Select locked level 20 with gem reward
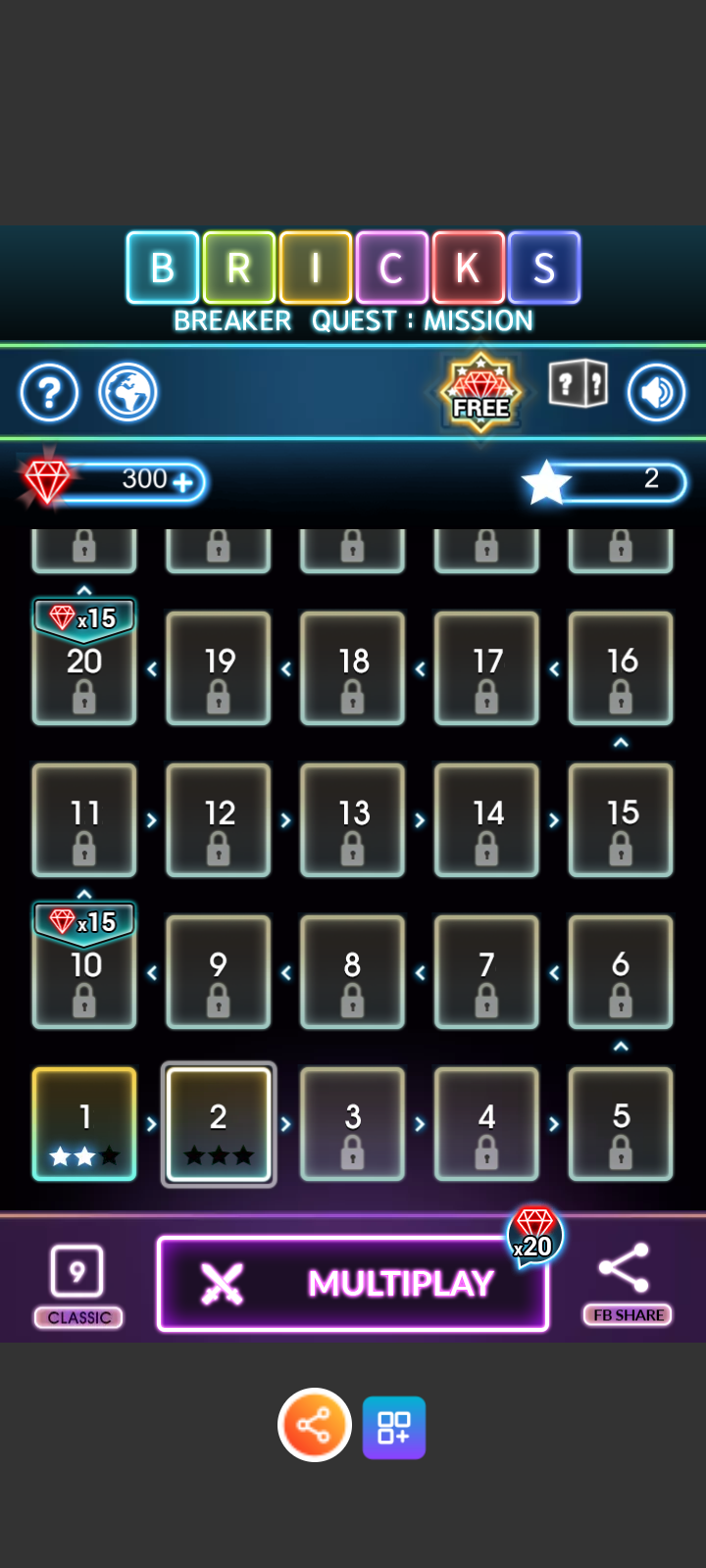Viewport: 706px width, 1568px height. [84, 661]
